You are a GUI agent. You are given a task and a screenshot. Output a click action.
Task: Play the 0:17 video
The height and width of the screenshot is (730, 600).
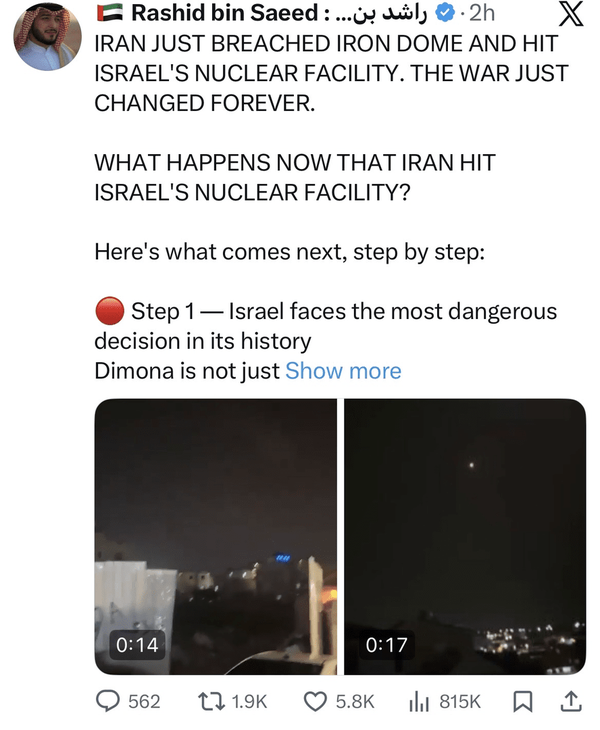pos(465,535)
